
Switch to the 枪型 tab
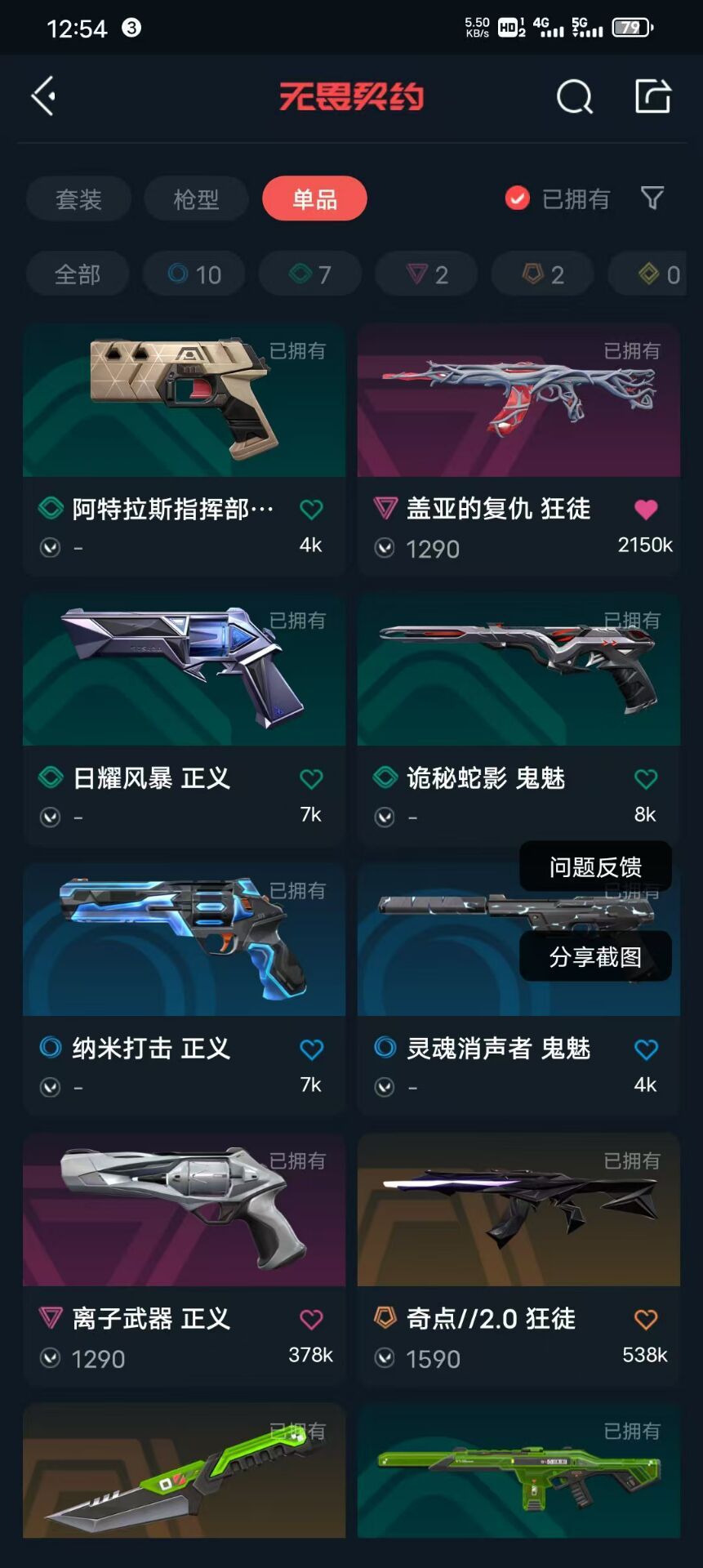pyautogui.click(x=196, y=198)
